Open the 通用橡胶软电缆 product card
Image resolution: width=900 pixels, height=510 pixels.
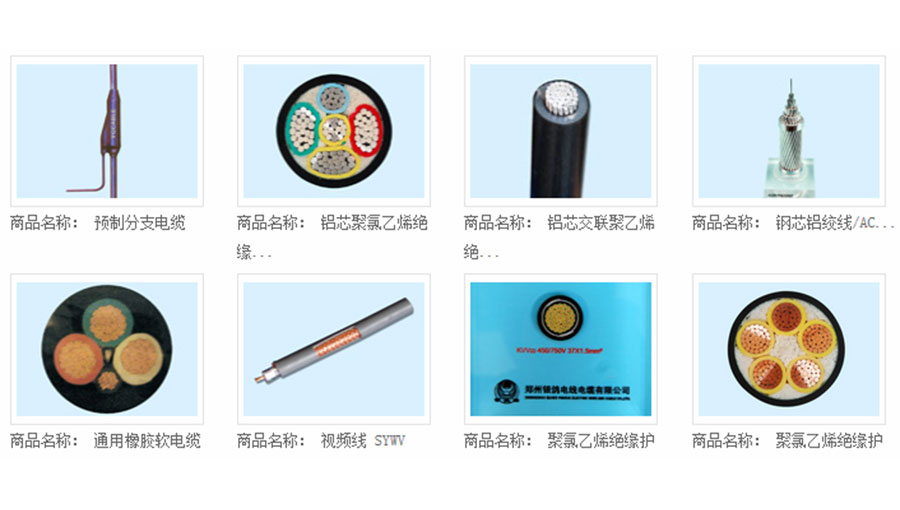[107, 349]
